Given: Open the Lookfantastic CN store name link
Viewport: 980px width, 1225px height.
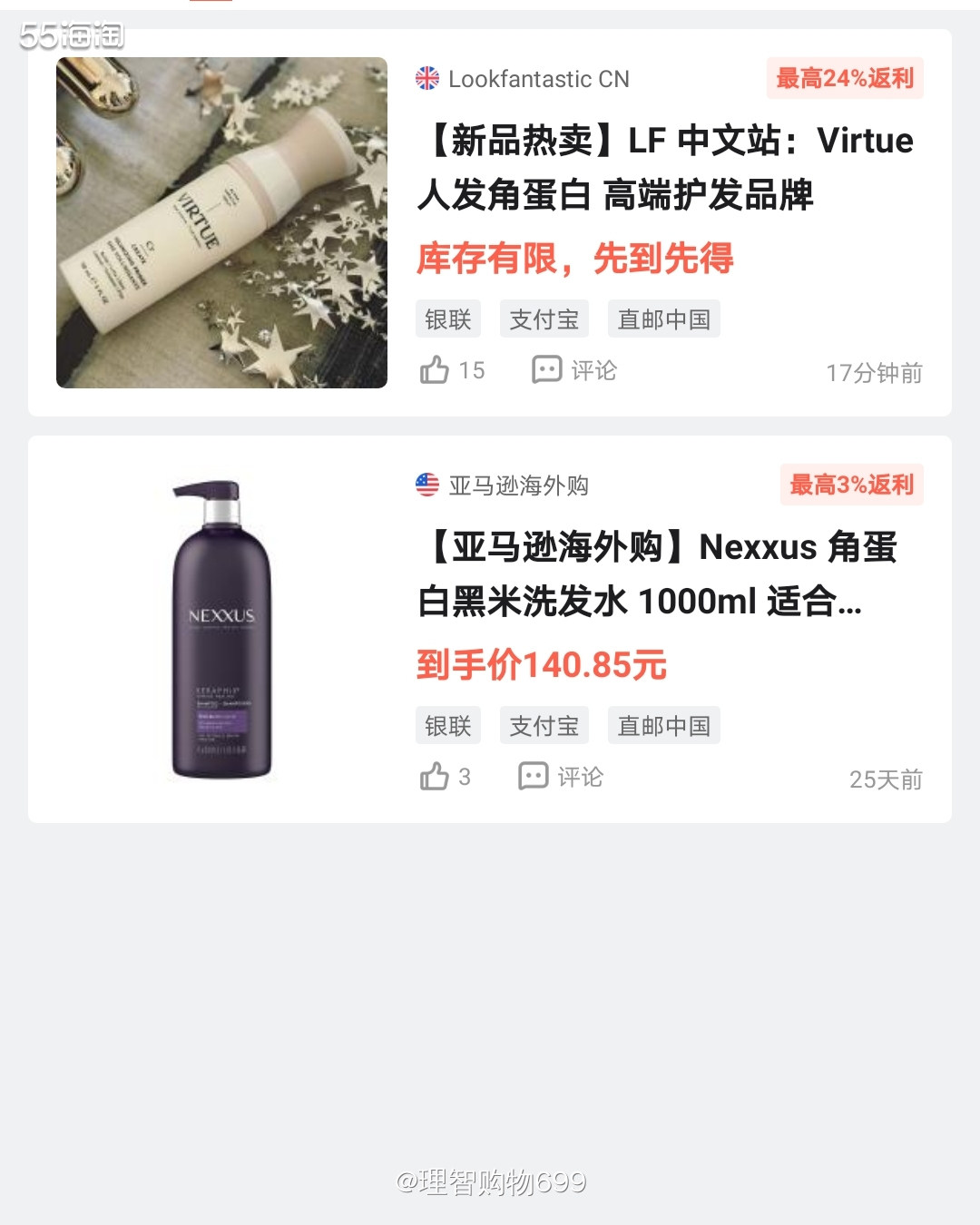Looking at the screenshot, I should pyautogui.click(x=539, y=79).
